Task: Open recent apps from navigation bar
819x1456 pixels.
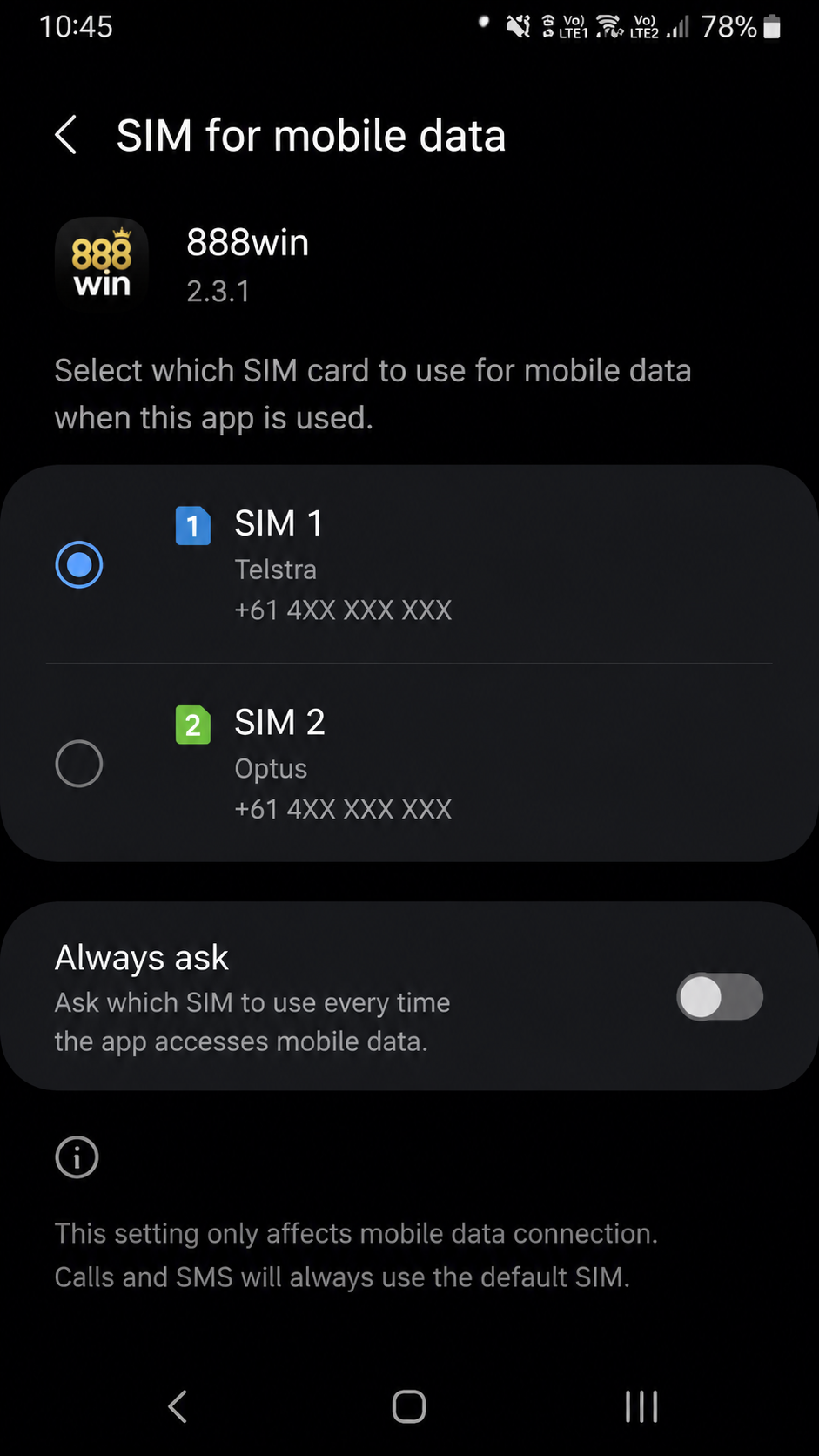Action: 641,1406
